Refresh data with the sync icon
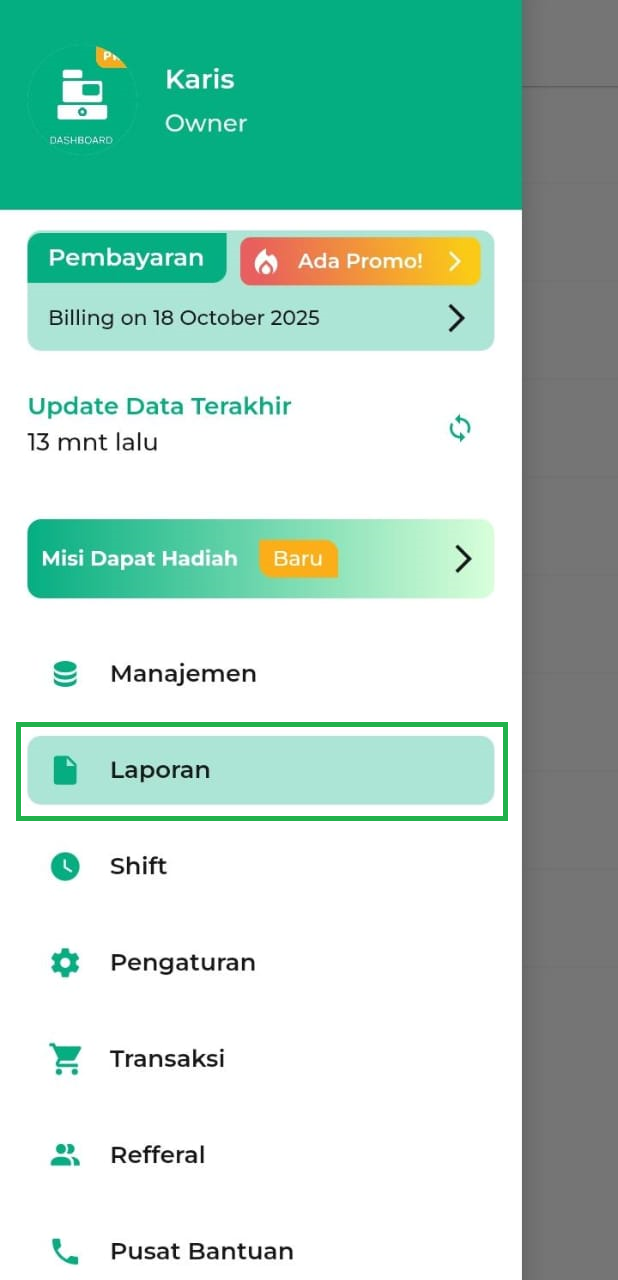This screenshot has width=618, height=1280. [459, 429]
